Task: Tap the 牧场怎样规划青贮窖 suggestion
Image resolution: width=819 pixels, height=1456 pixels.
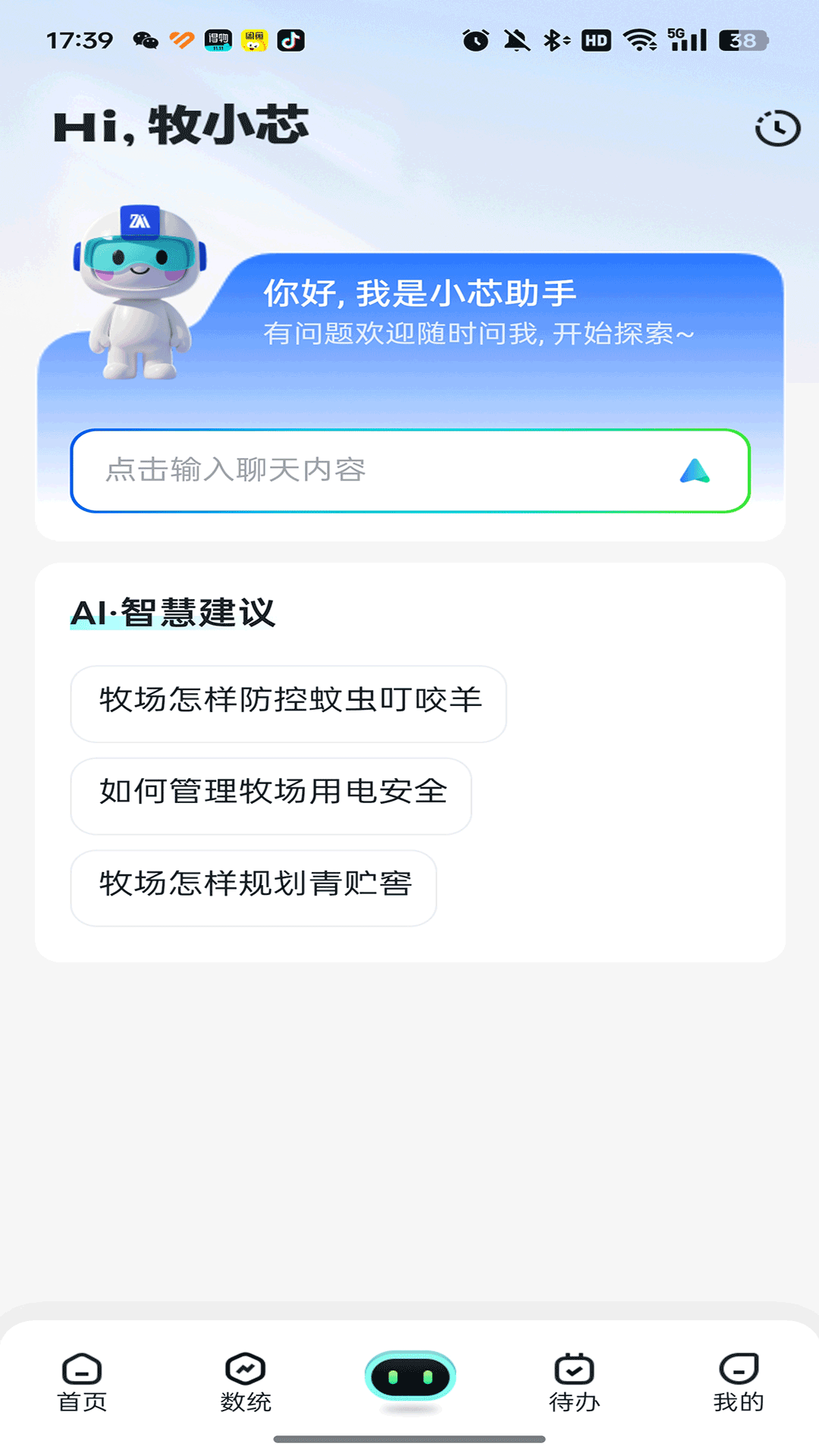Action: (x=253, y=888)
